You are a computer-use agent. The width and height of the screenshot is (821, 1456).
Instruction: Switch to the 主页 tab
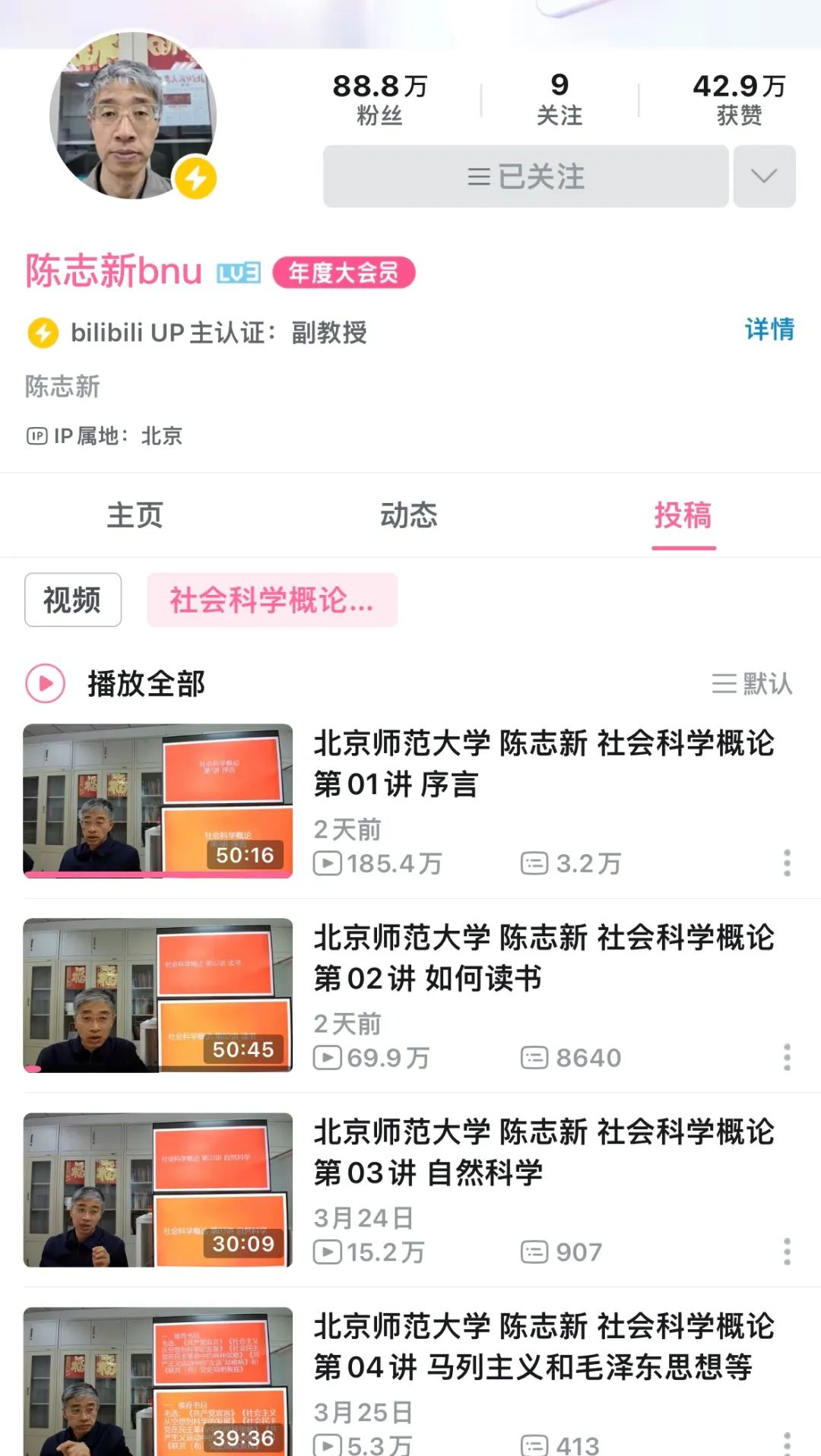135,515
